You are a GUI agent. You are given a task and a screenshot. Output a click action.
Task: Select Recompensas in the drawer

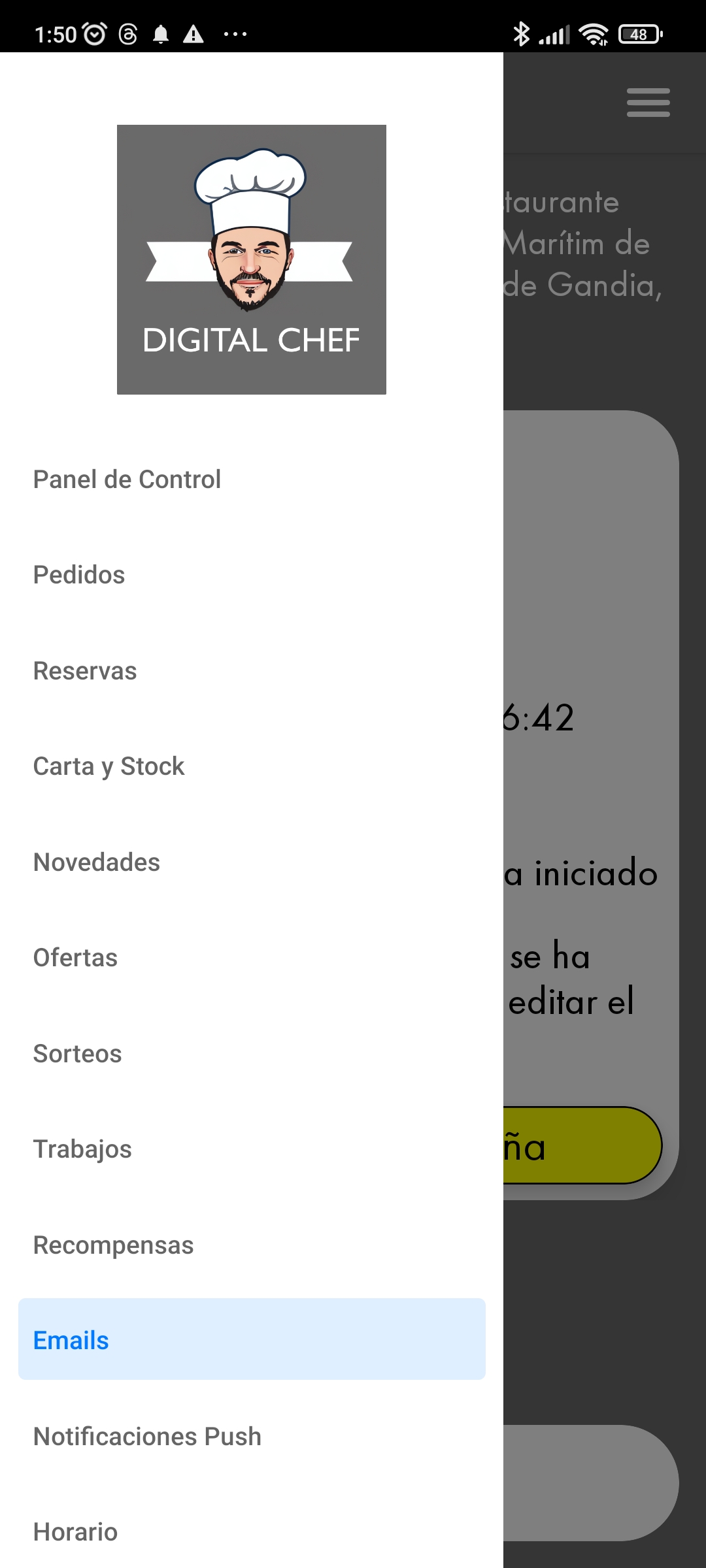tap(114, 1245)
